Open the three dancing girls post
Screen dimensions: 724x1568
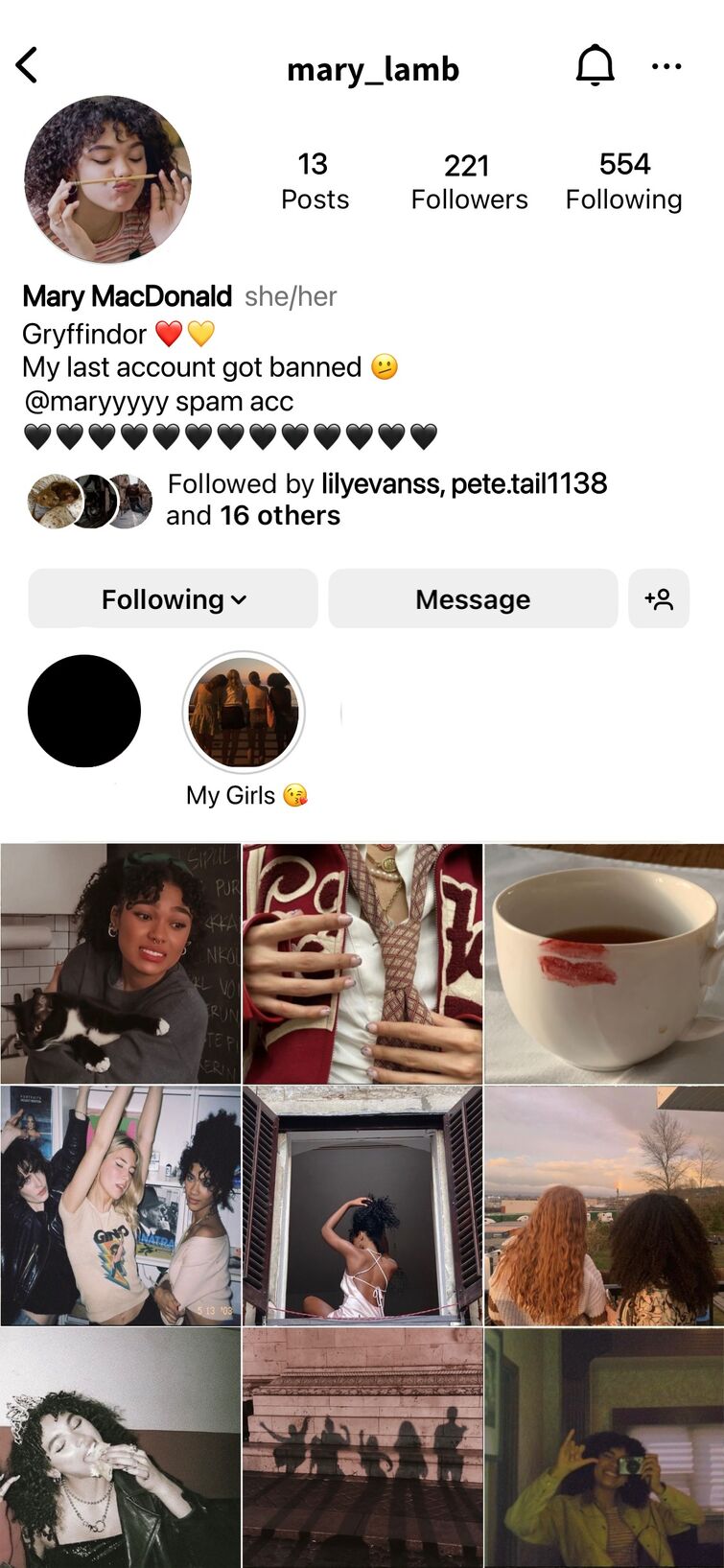click(x=120, y=1205)
